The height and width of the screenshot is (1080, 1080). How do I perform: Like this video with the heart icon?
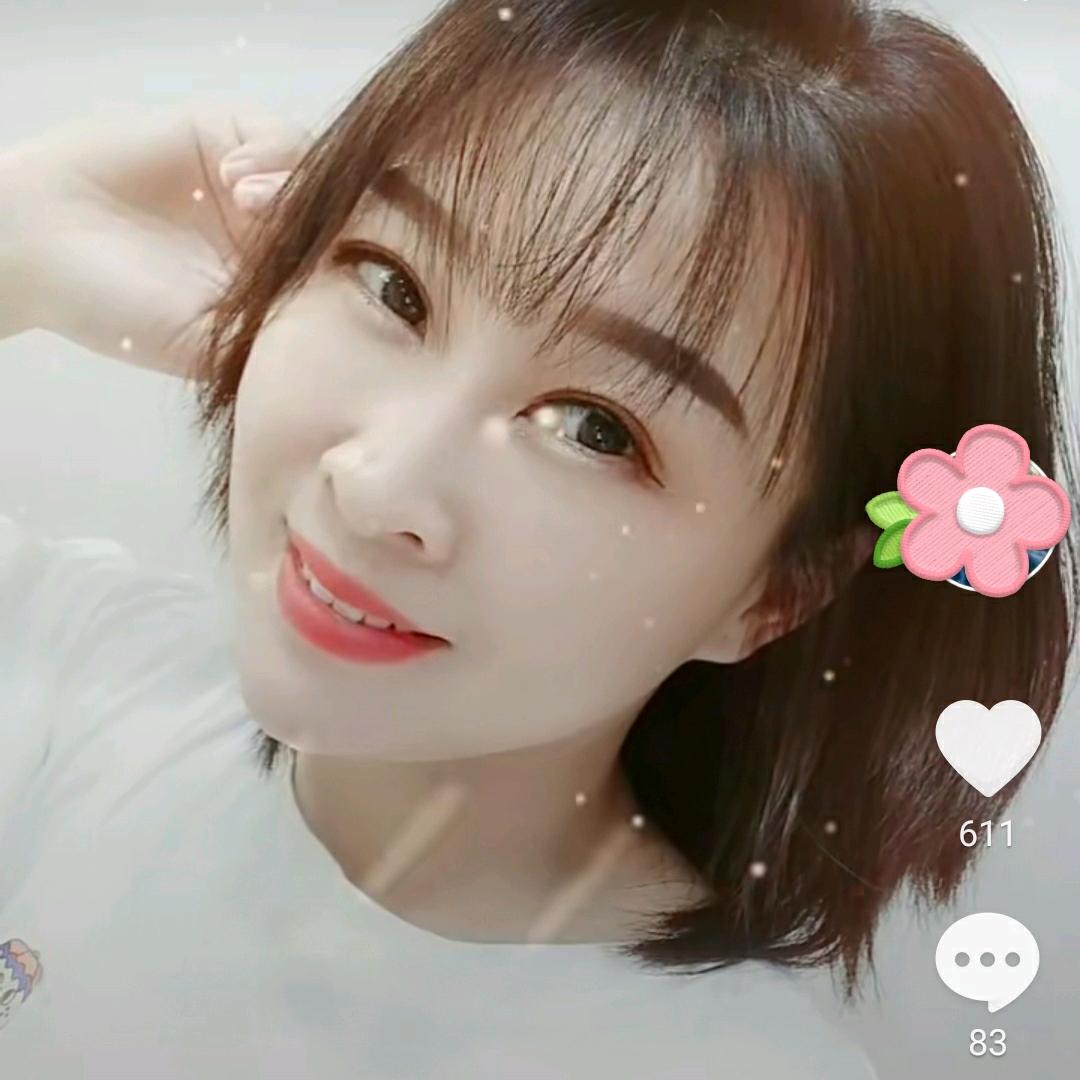point(987,746)
